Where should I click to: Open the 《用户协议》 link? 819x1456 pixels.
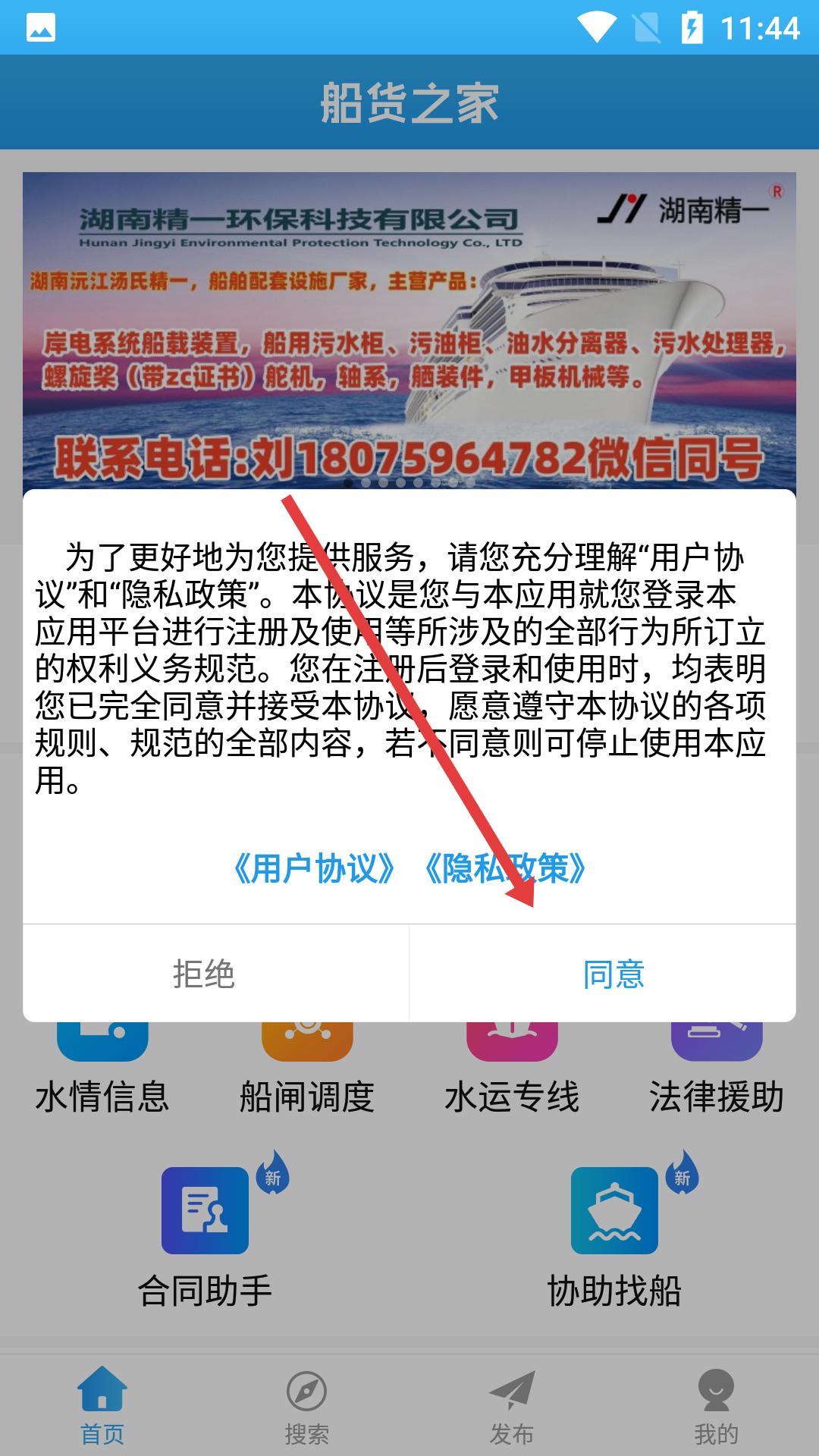[314, 868]
